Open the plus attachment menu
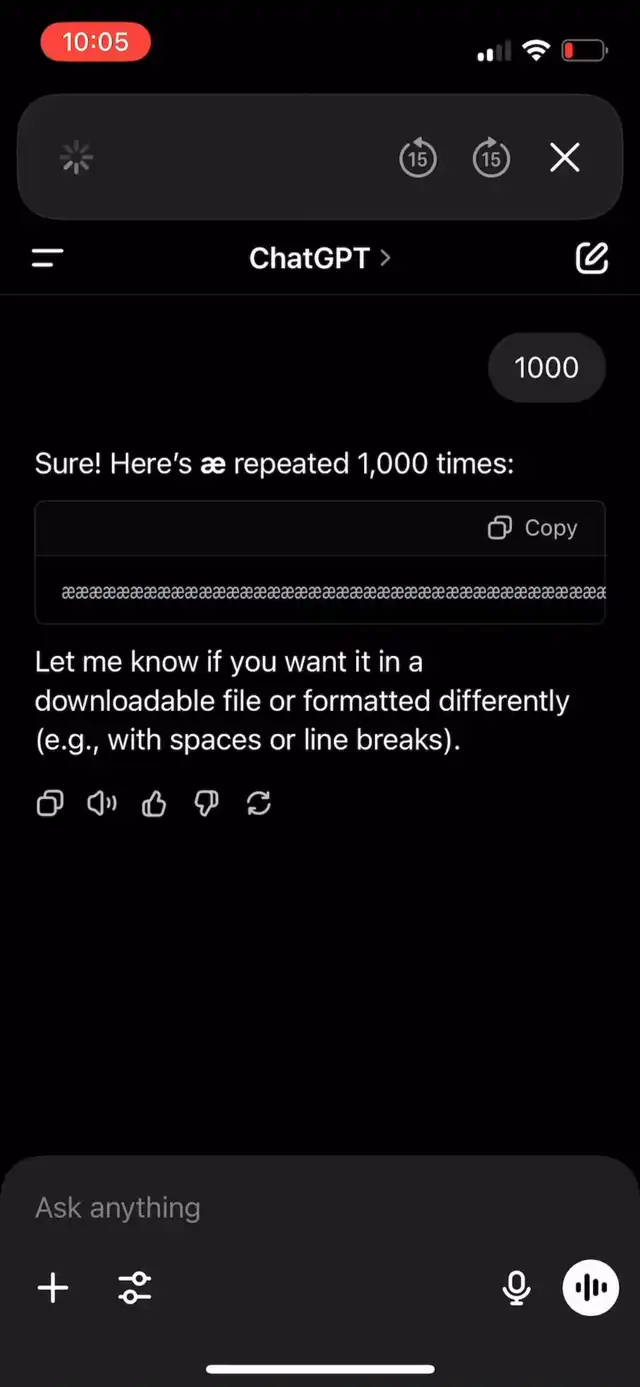 [53, 1288]
